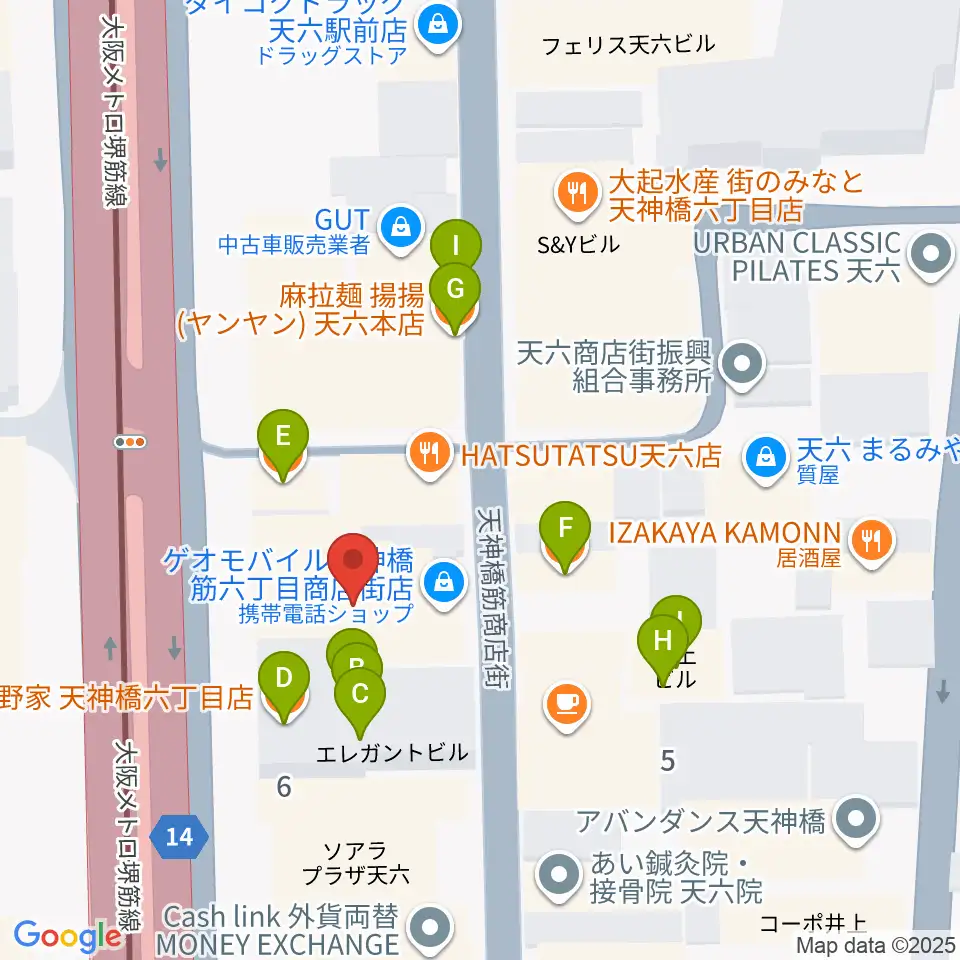Open the Cash link MONEY EXCHANGE pin
The image size is (960, 960).
coord(431,927)
